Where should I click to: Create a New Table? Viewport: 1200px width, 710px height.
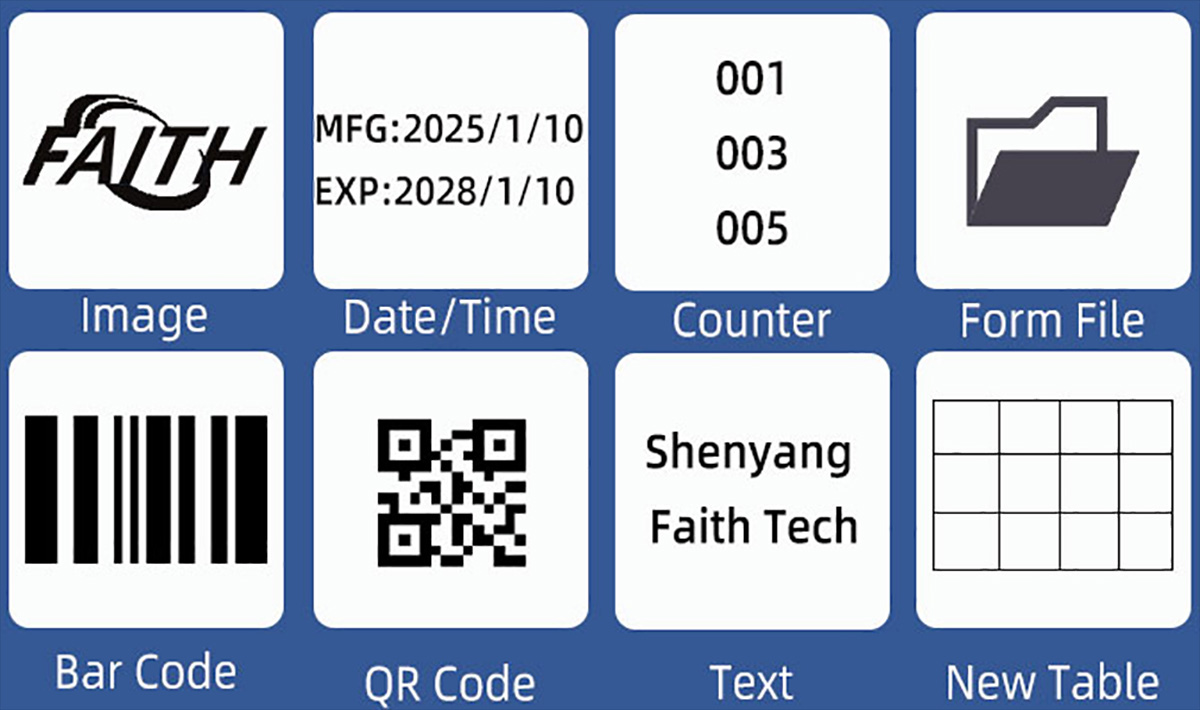1052,490
